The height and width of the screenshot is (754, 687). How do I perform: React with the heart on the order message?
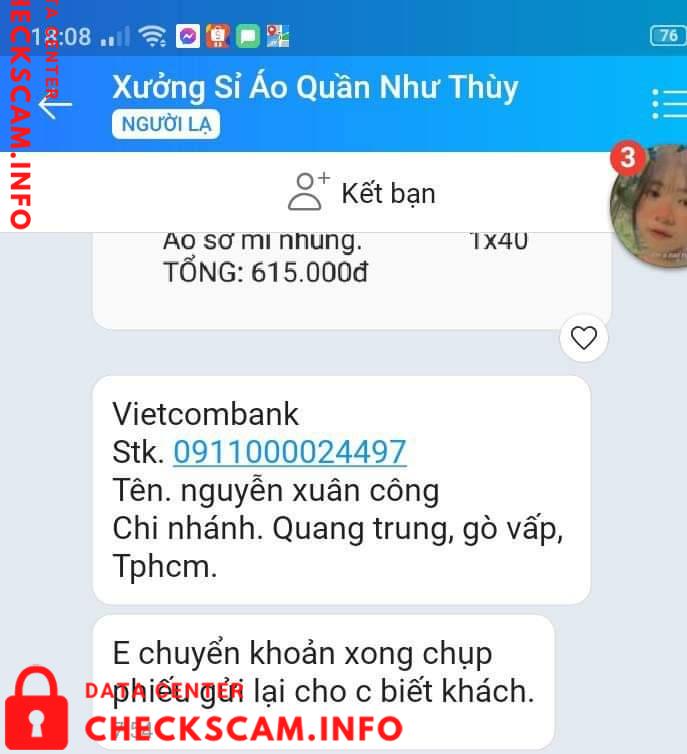[x=583, y=338]
